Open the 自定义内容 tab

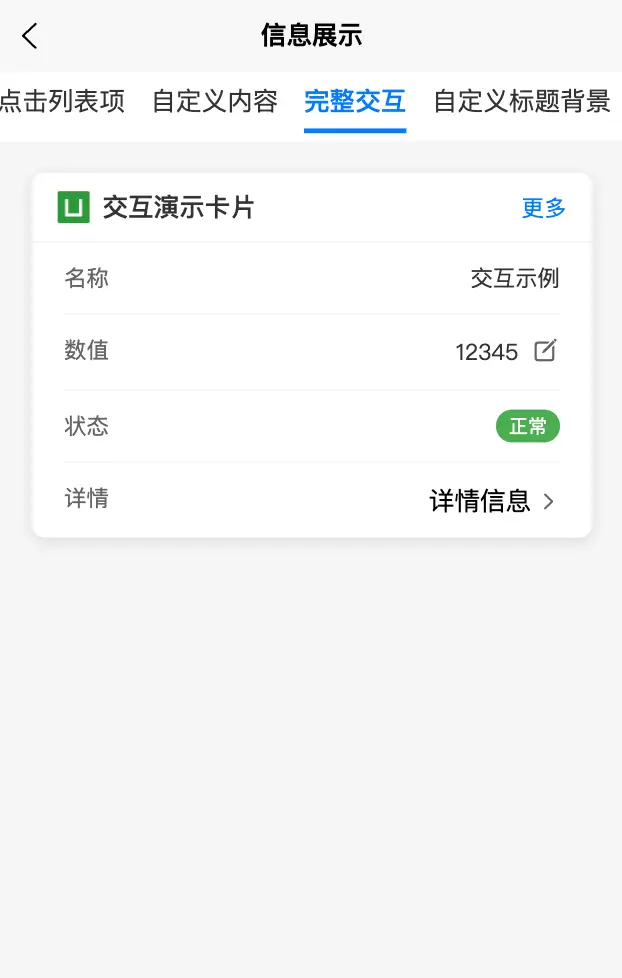pos(215,101)
